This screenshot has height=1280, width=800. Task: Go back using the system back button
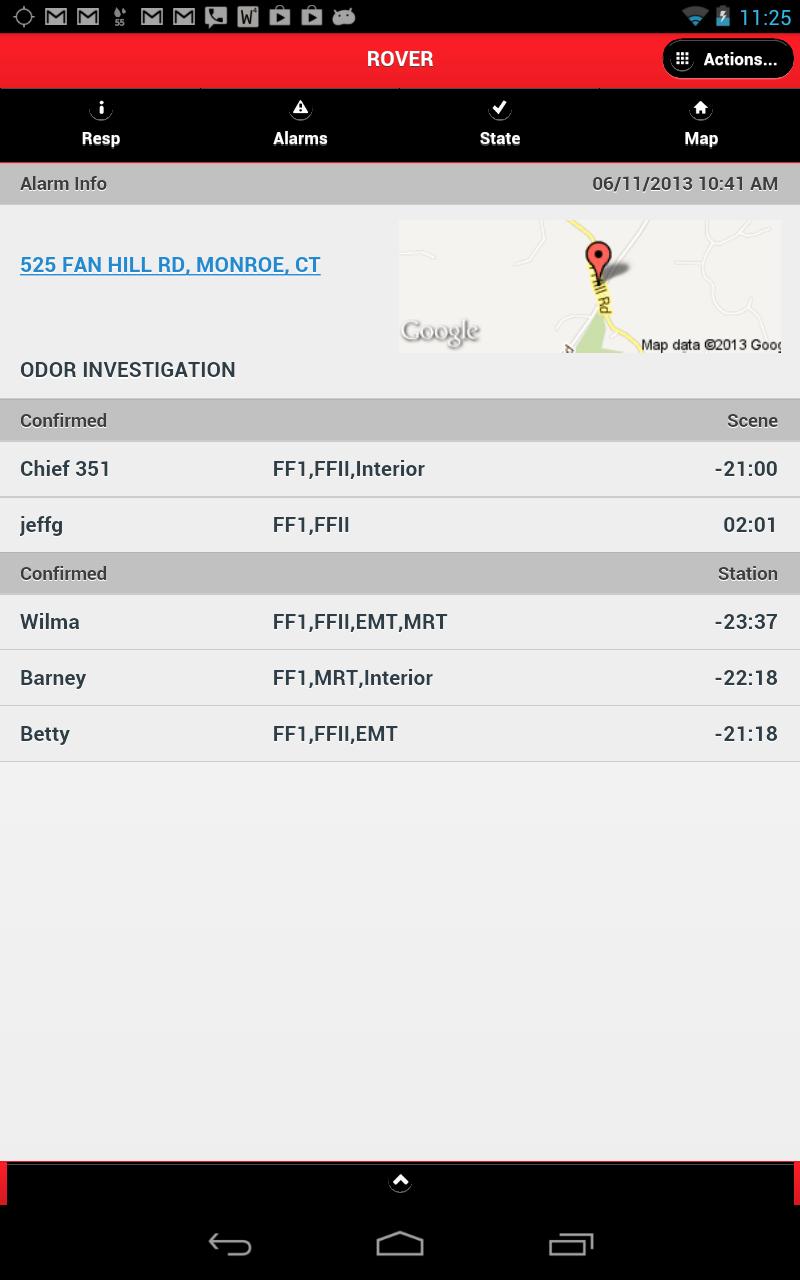230,1244
